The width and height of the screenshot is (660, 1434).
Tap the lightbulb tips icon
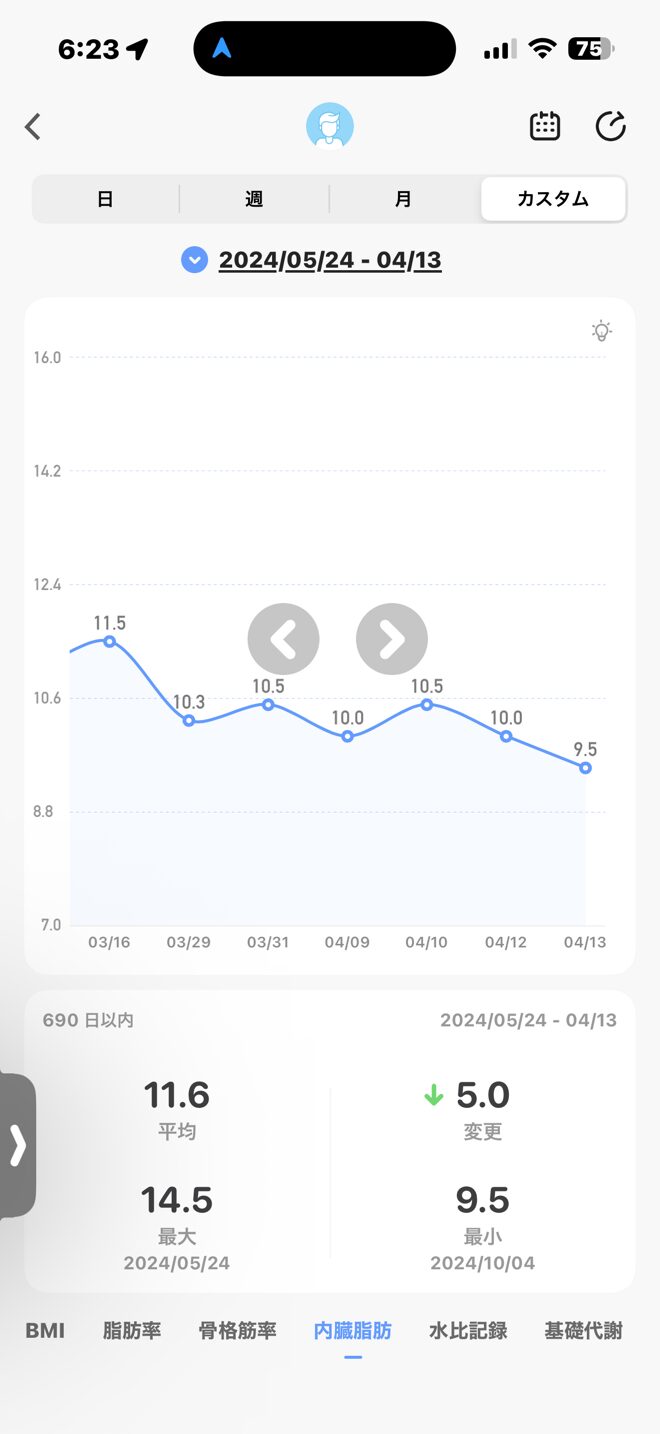coord(601,331)
